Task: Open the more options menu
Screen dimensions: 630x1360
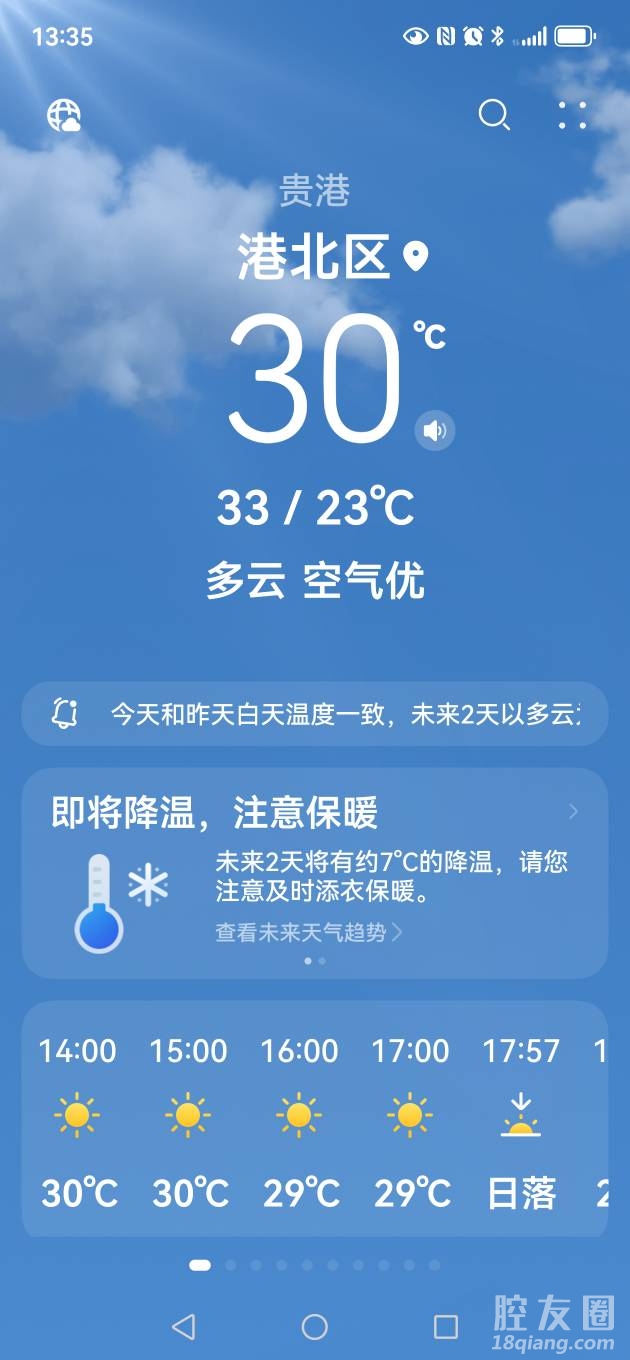Action: tap(572, 116)
